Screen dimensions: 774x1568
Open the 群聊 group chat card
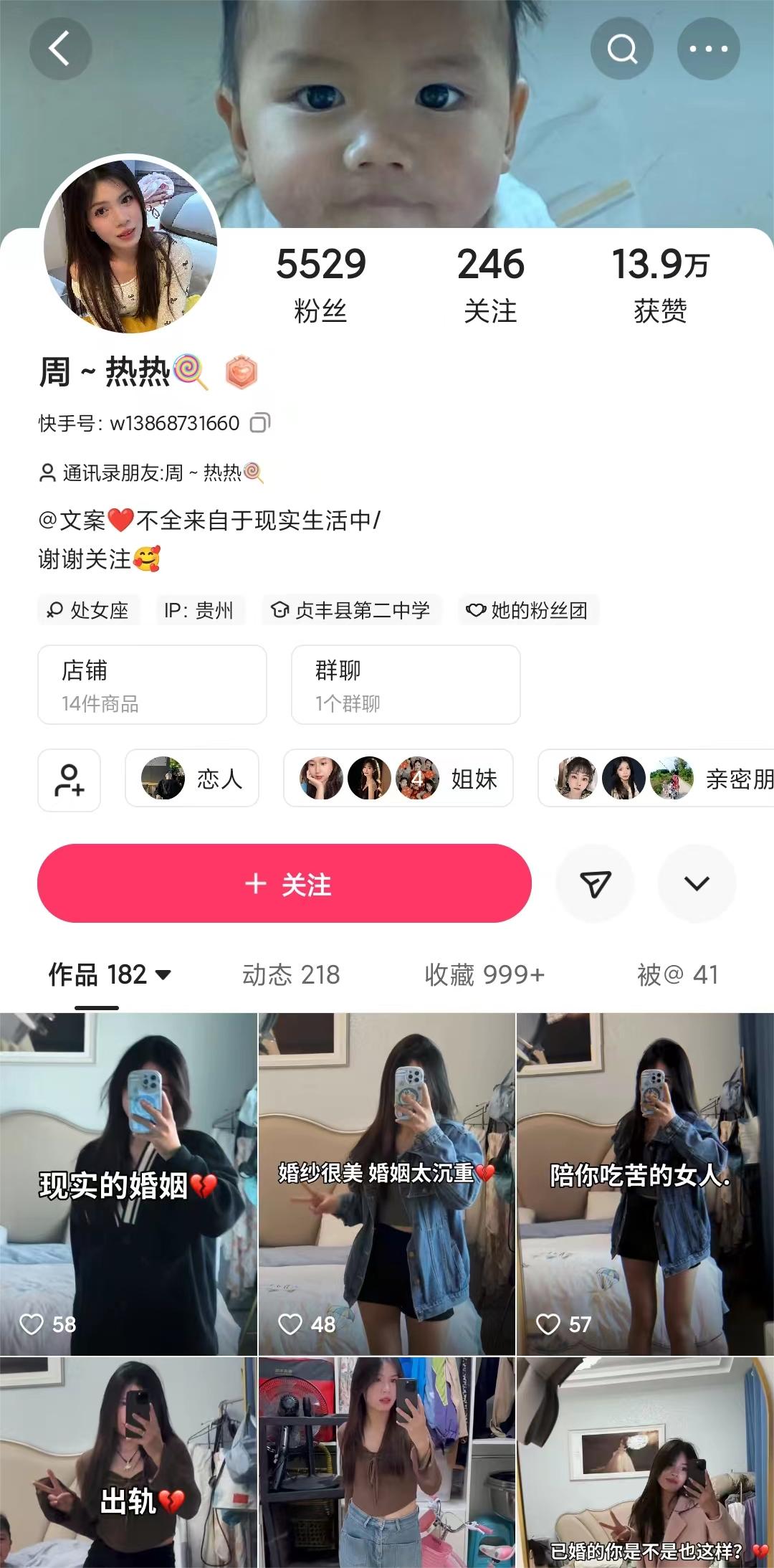click(406, 685)
